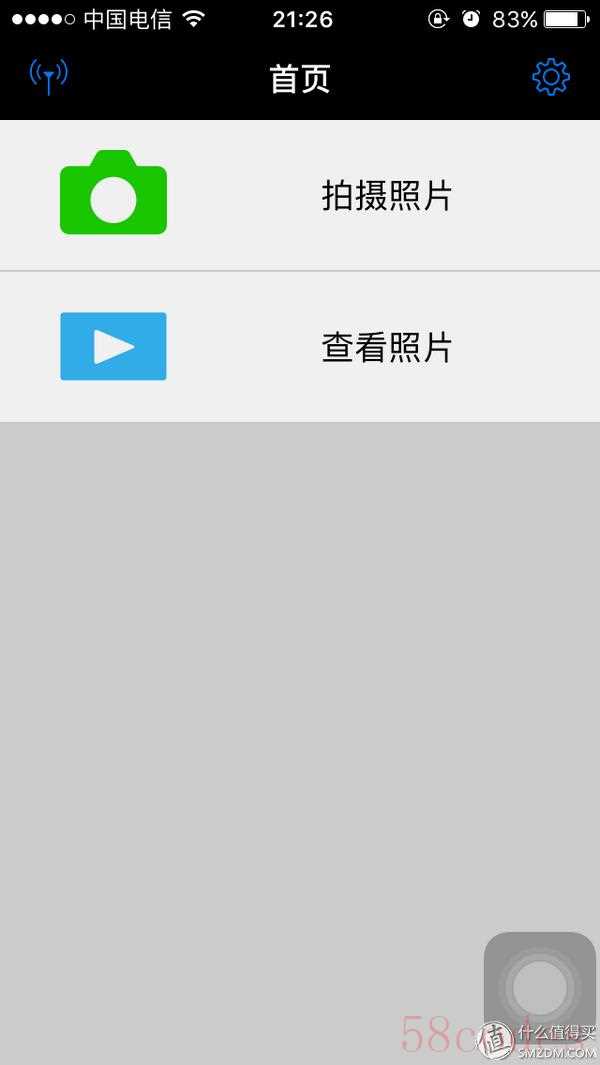
Task: Open settings via the gear icon
Action: (551, 77)
